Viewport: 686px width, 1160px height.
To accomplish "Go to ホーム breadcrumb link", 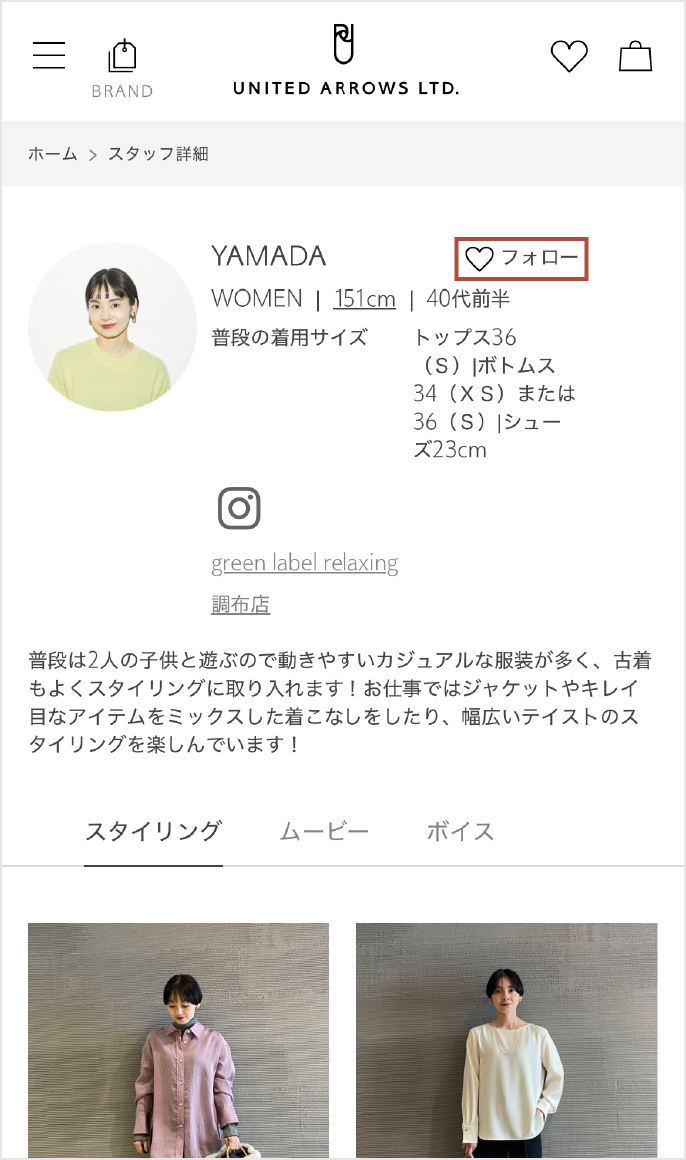I will coord(52,154).
